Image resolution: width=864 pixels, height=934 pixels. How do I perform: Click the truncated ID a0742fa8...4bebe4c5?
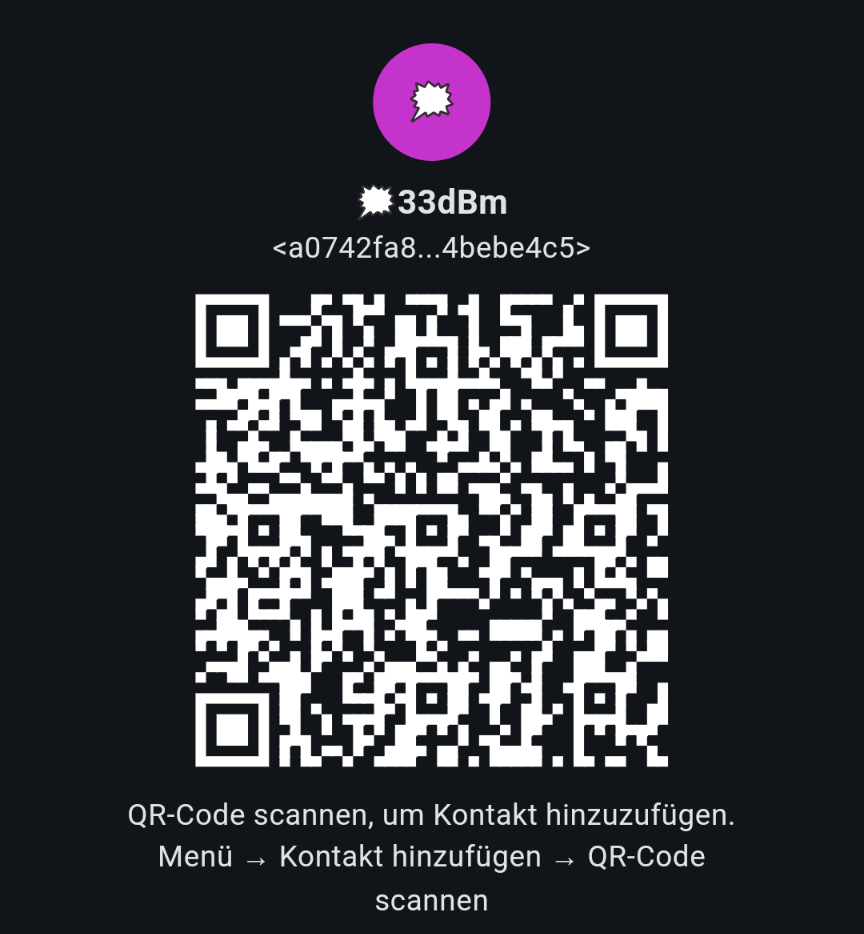432,247
